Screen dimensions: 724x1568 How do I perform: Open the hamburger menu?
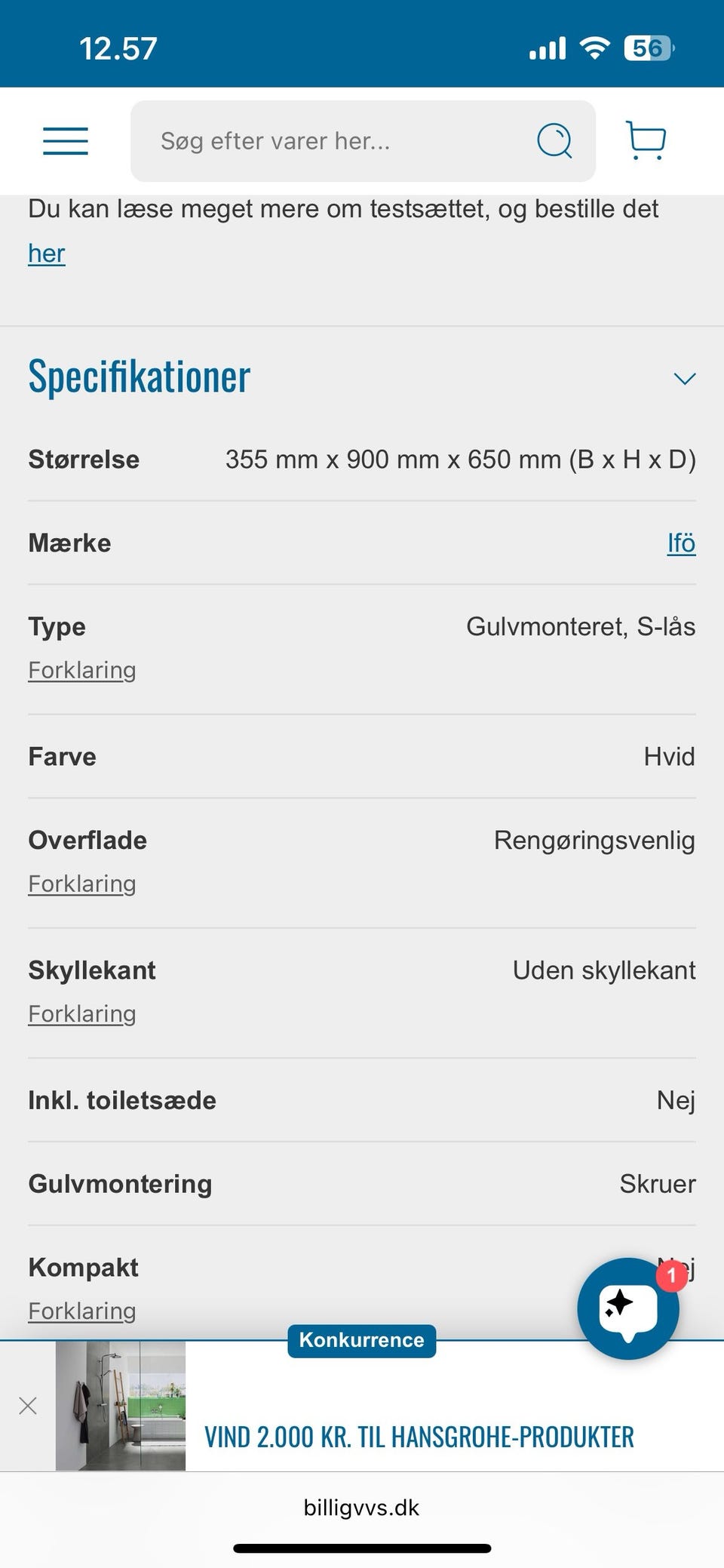point(66,141)
